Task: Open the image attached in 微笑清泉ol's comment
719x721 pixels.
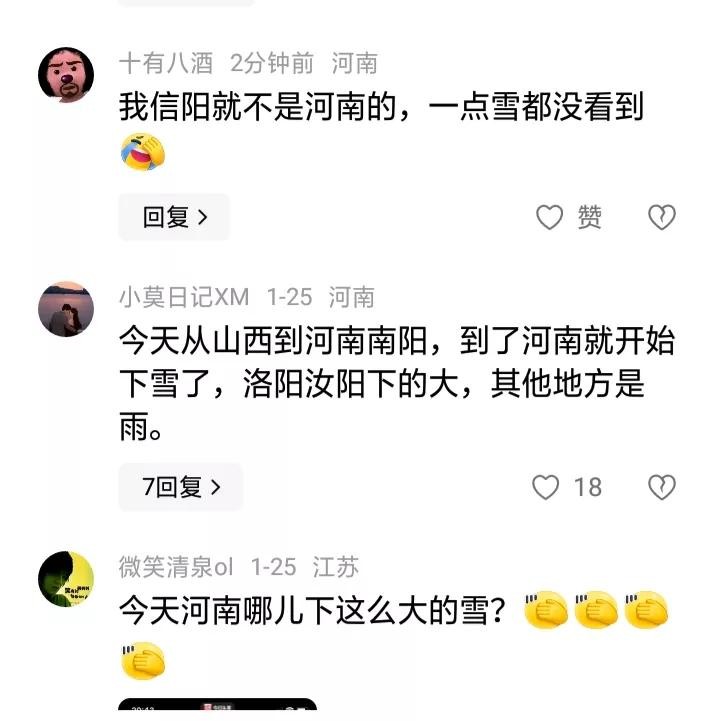Action: click(217, 708)
